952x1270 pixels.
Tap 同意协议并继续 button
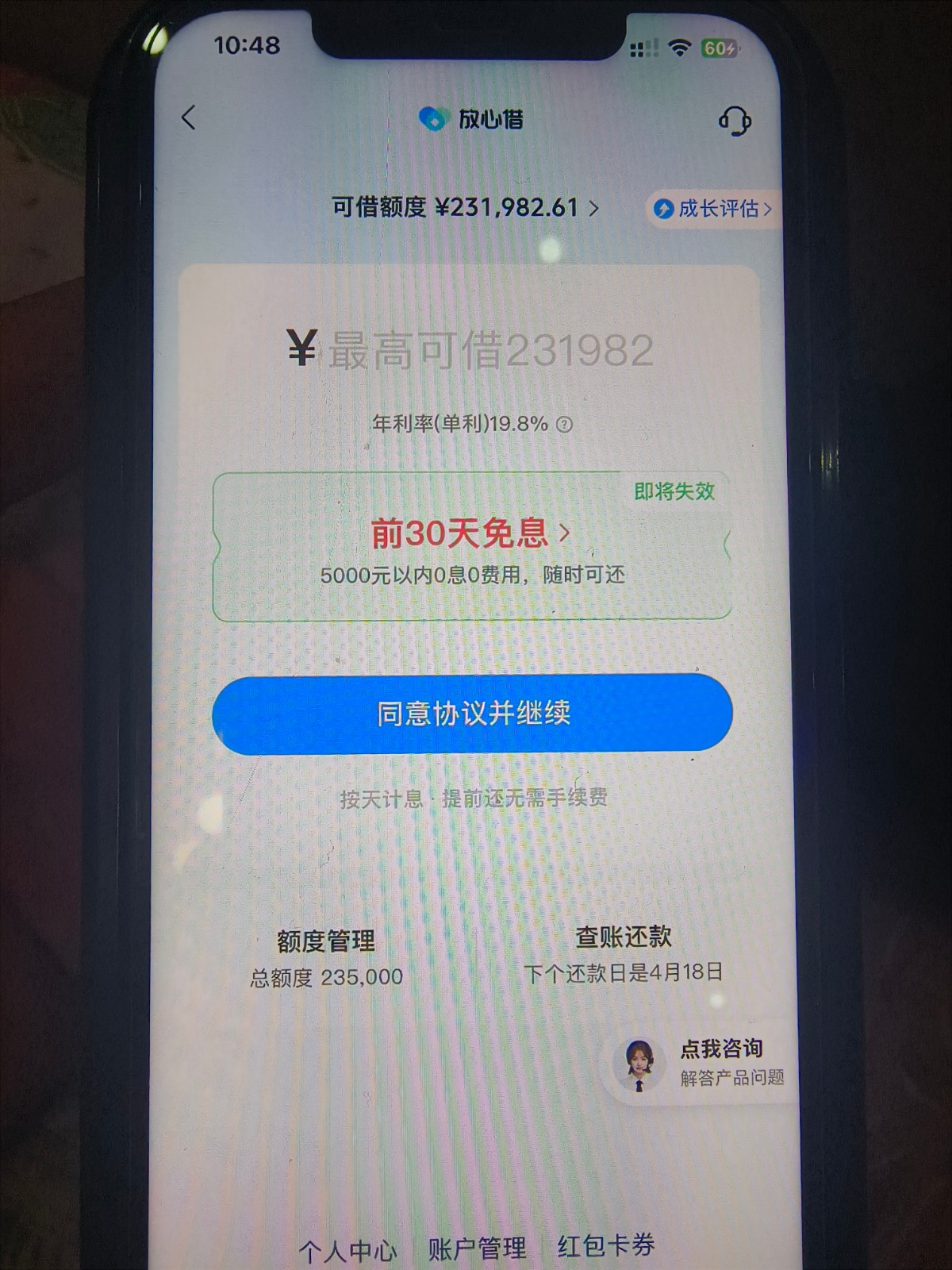472,713
